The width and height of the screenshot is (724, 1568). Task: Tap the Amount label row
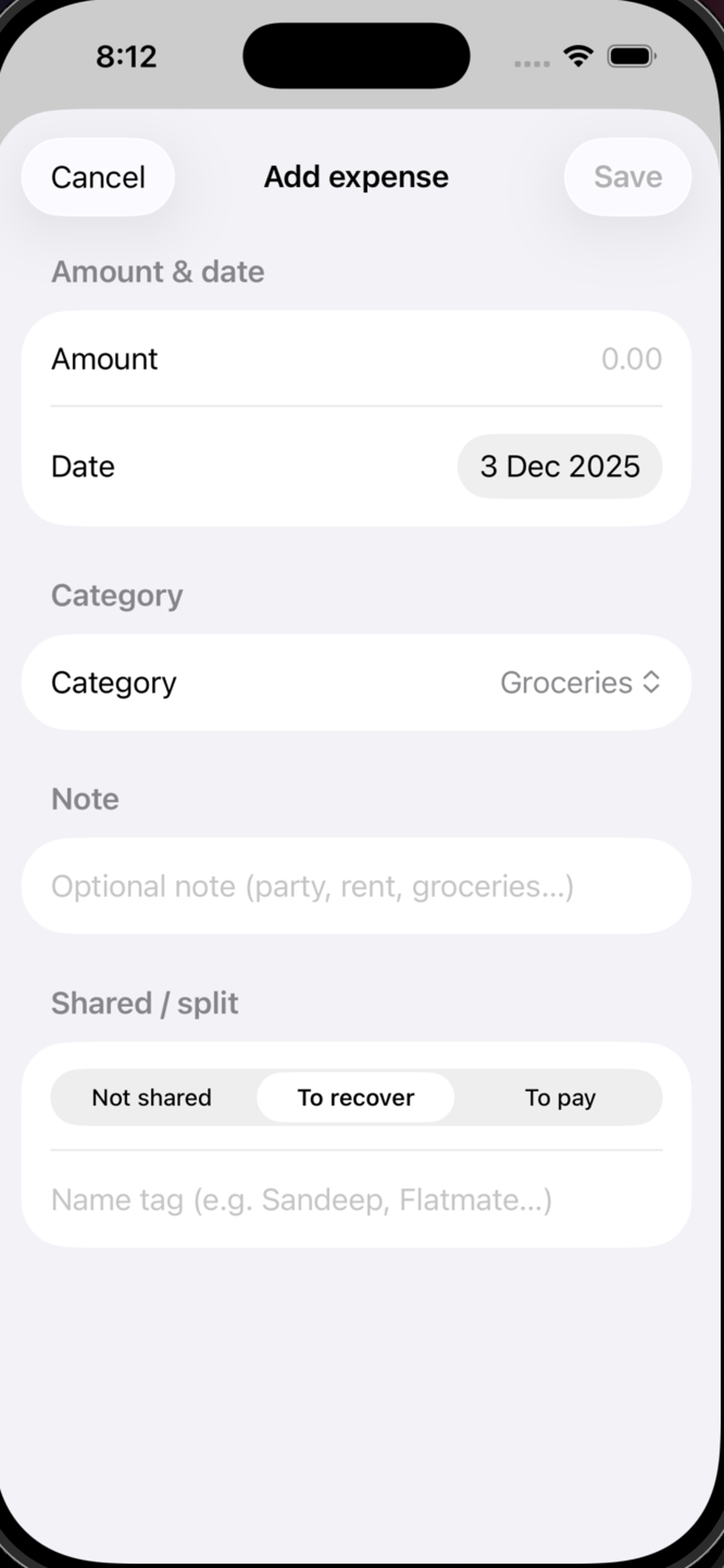coord(104,359)
